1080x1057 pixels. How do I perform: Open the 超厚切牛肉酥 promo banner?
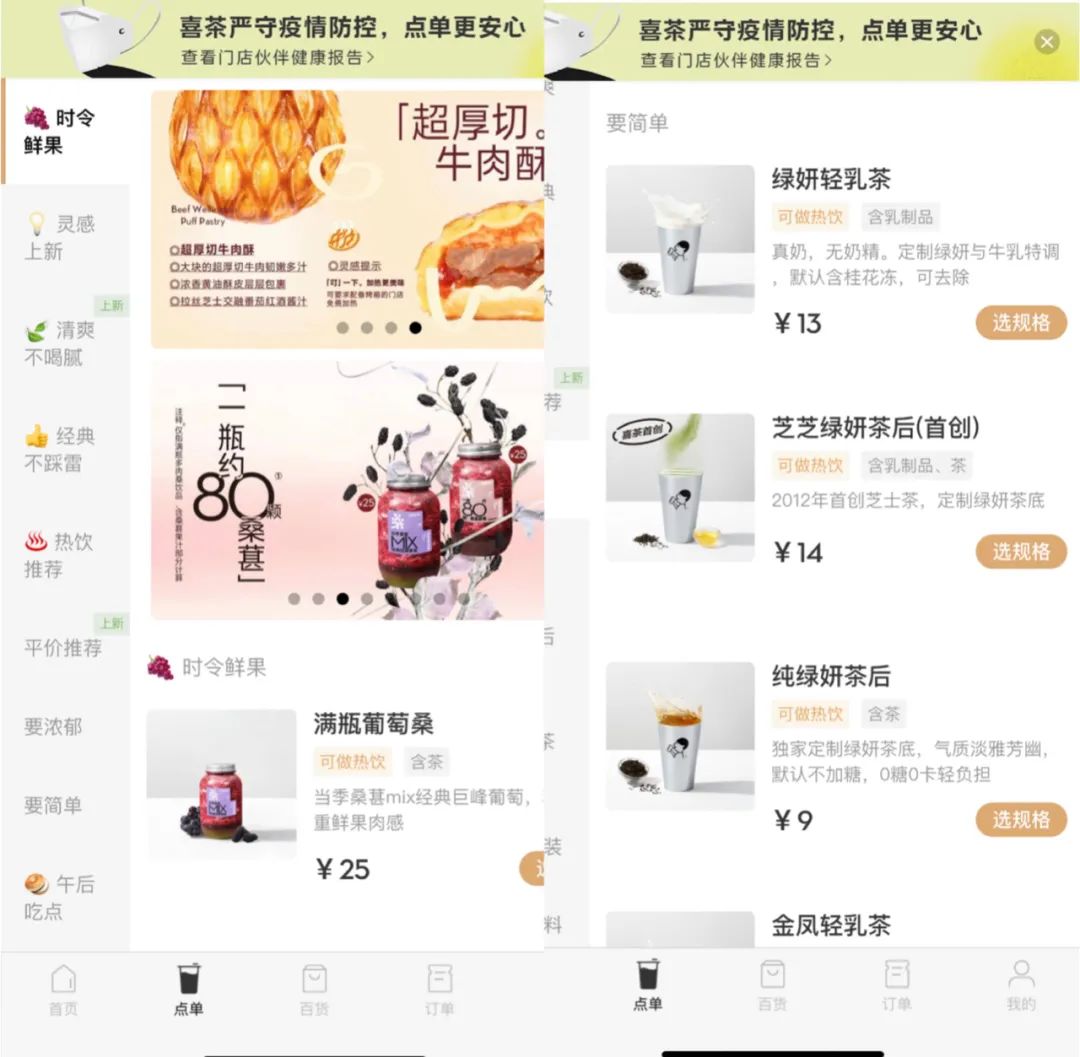[347, 218]
